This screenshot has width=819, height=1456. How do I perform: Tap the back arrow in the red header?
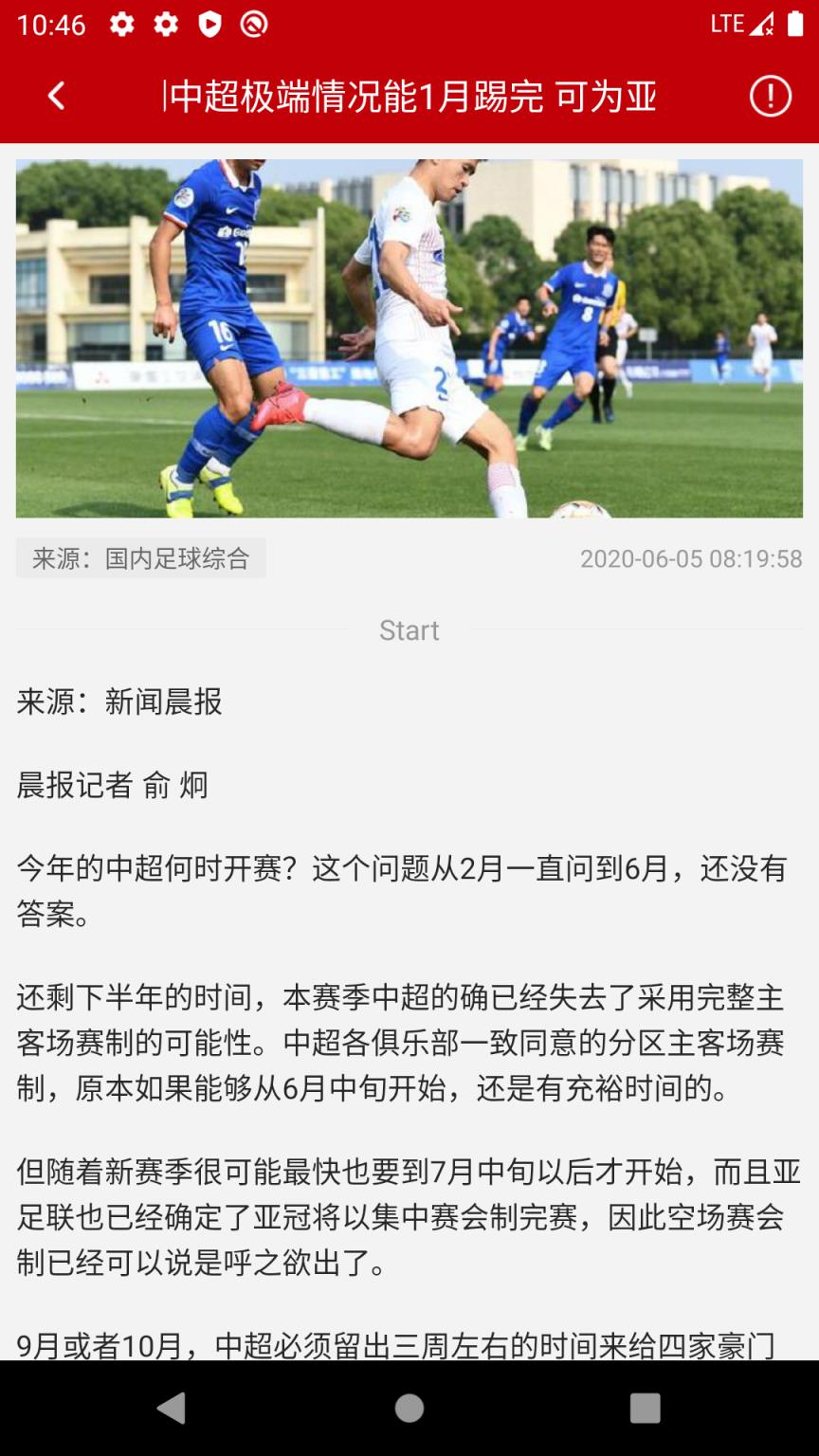55,95
